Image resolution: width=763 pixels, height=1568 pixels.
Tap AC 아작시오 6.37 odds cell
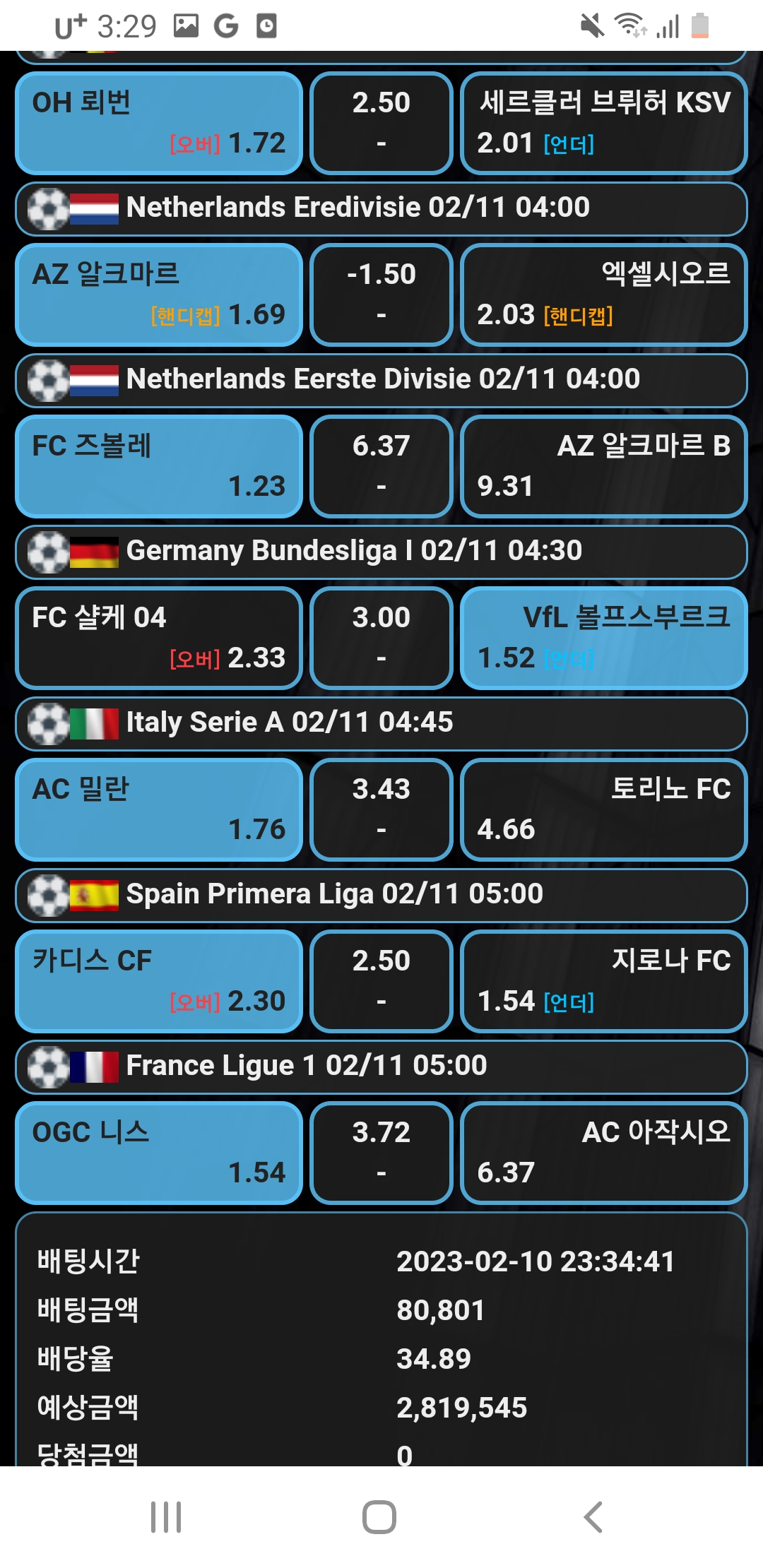click(x=604, y=1153)
